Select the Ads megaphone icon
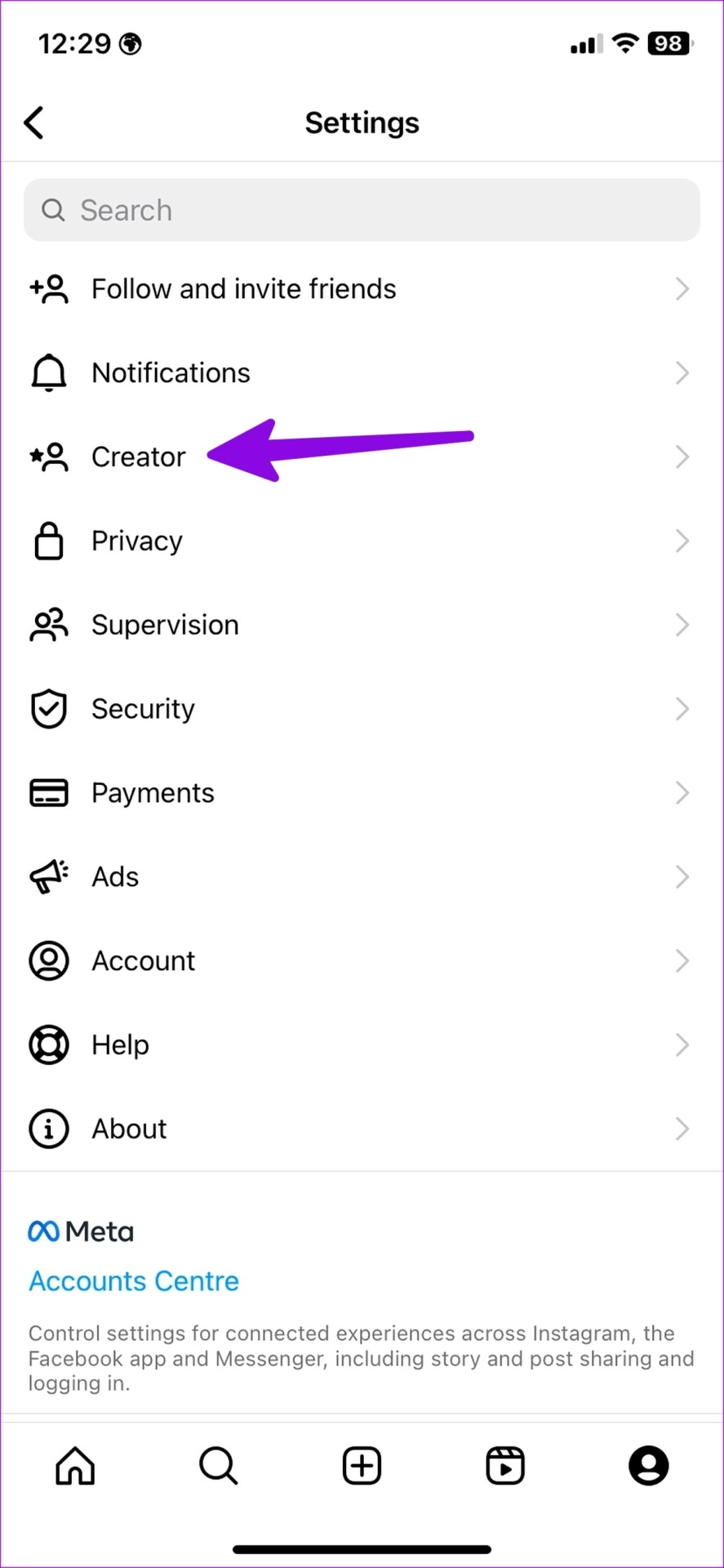The width and height of the screenshot is (724, 1568). pyautogui.click(x=48, y=875)
